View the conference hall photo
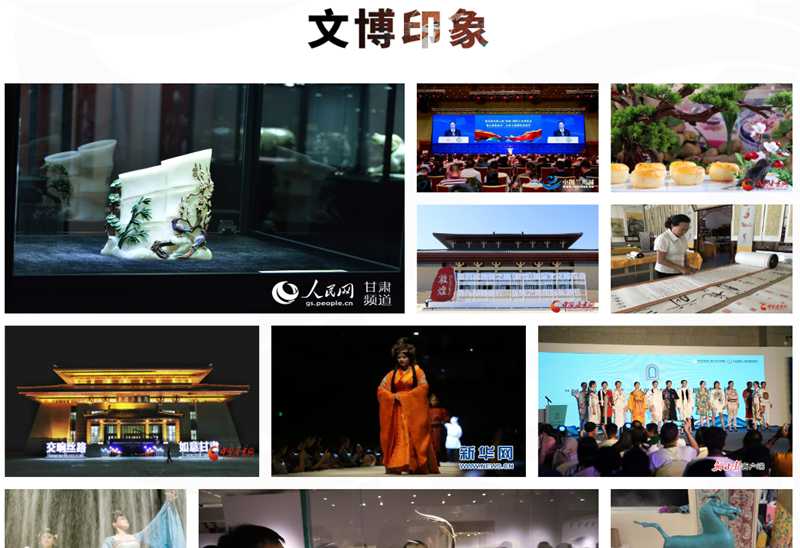This screenshot has height=548, width=800. [507, 137]
